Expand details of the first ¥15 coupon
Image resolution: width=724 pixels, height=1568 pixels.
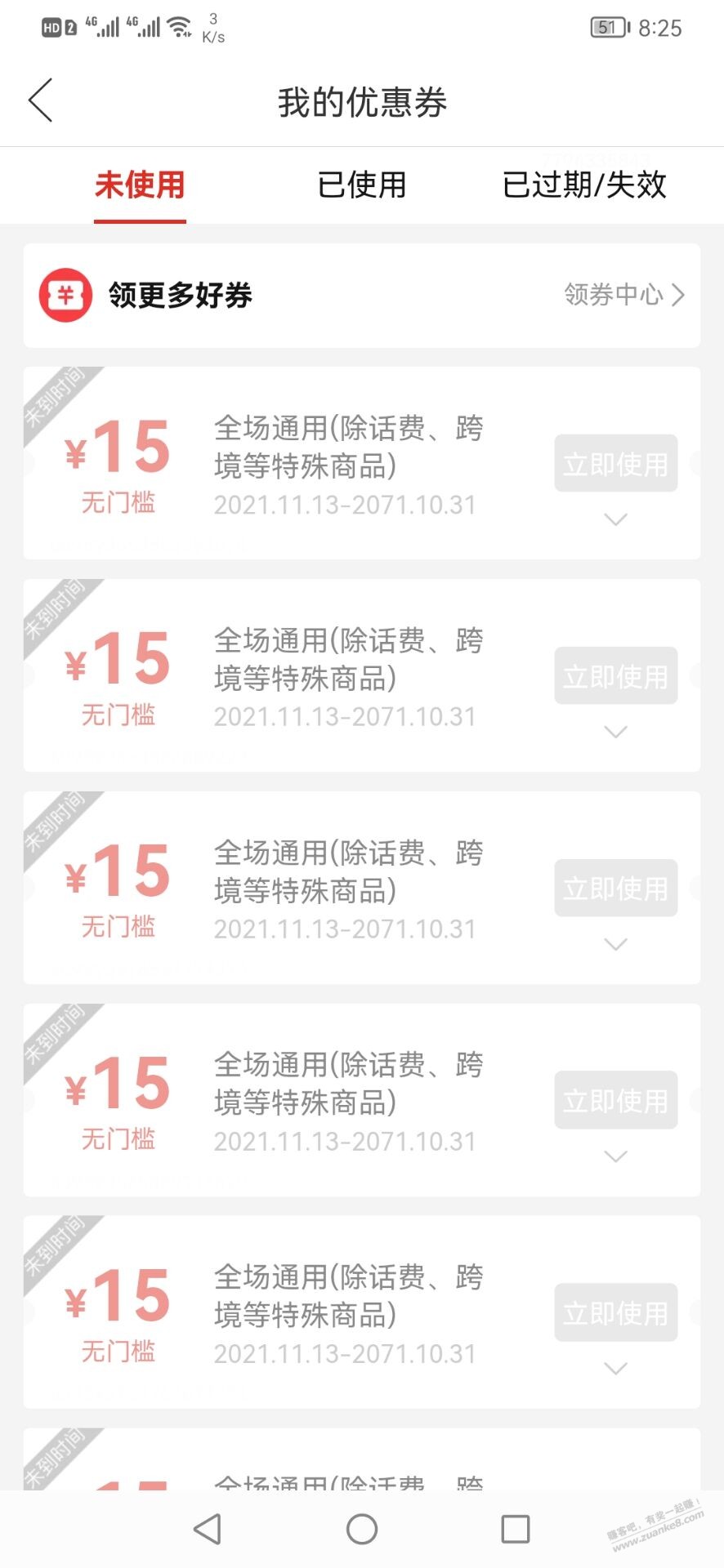point(615,519)
